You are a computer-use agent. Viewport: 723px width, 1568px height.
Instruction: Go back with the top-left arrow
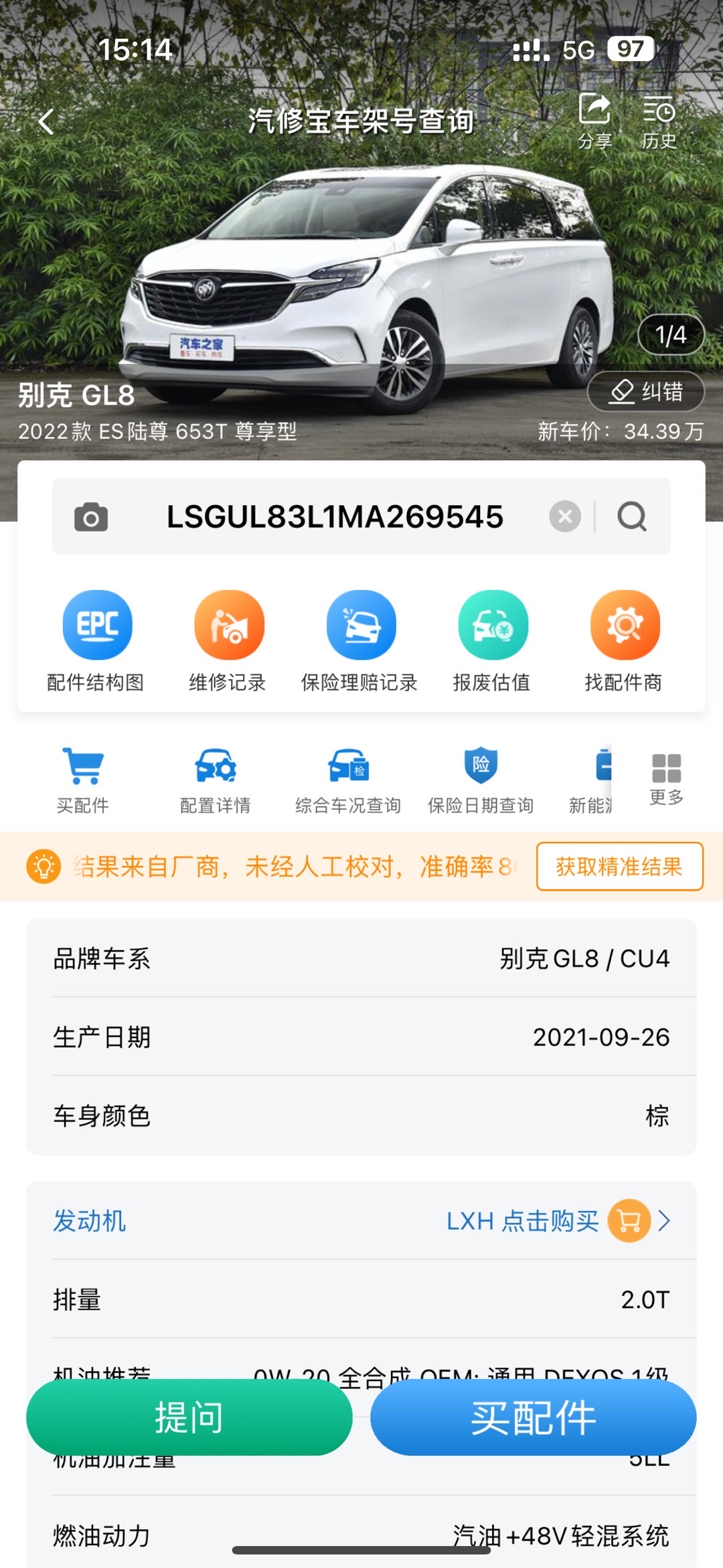tap(46, 122)
